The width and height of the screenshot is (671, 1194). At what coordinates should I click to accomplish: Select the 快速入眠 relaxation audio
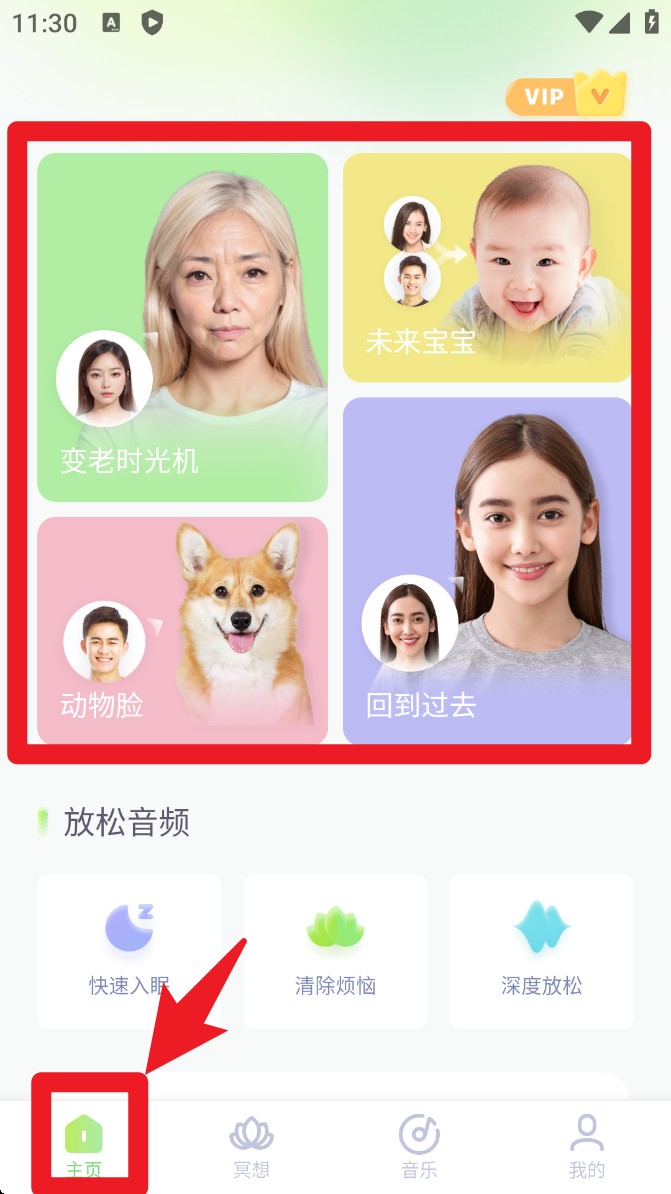click(129, 951)
